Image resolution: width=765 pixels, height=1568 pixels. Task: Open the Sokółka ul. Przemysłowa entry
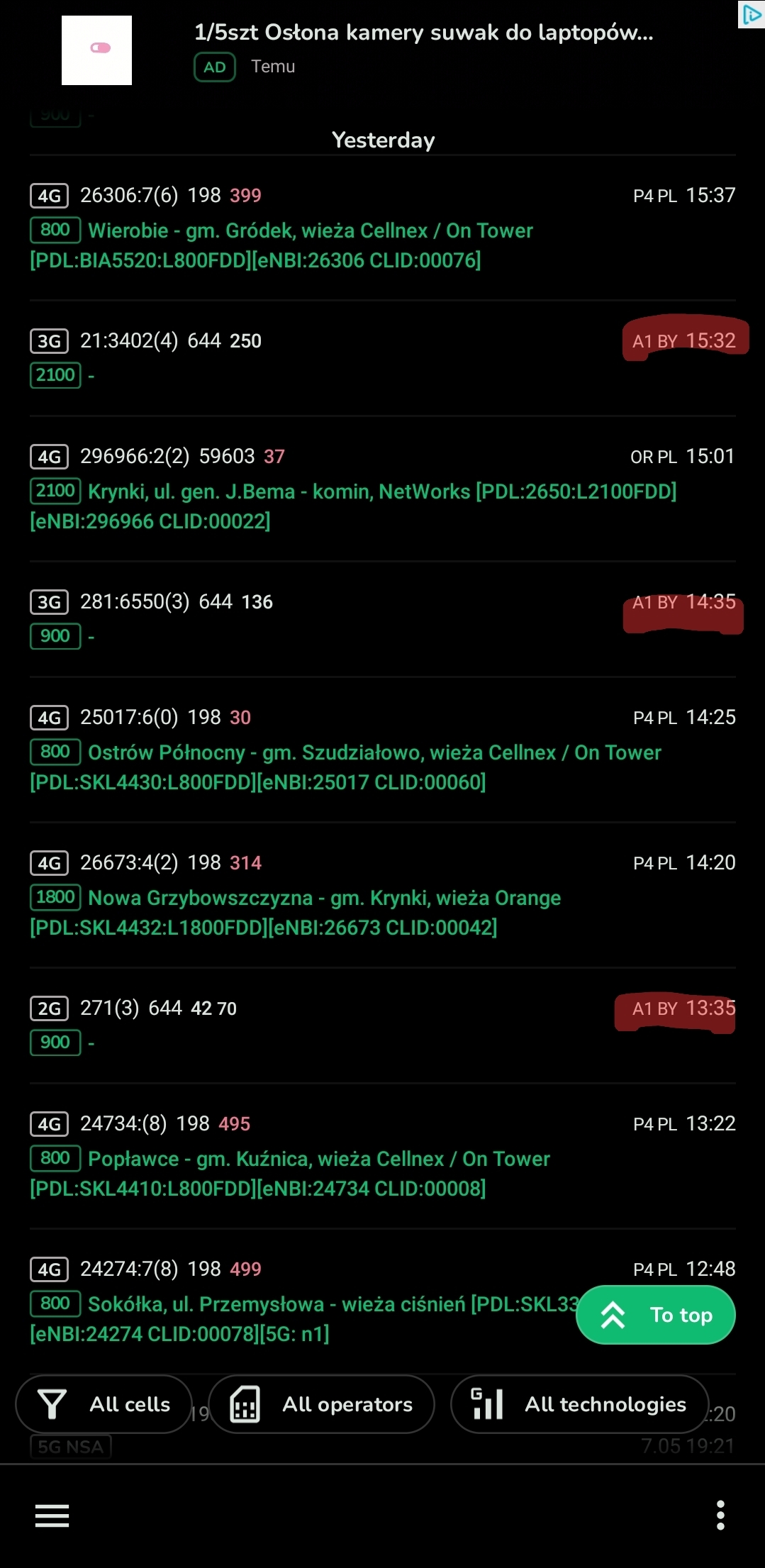[305, 1301]
